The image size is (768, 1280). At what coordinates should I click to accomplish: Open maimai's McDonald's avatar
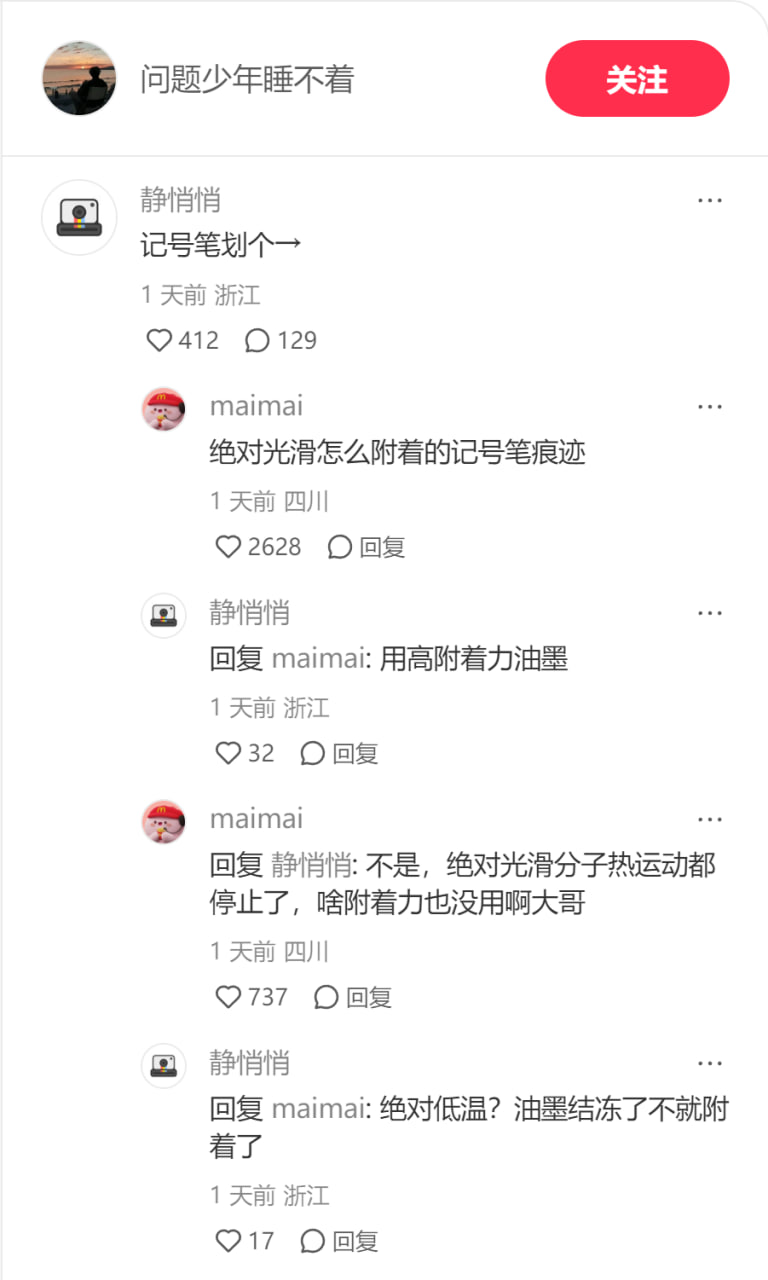[163, 409]
